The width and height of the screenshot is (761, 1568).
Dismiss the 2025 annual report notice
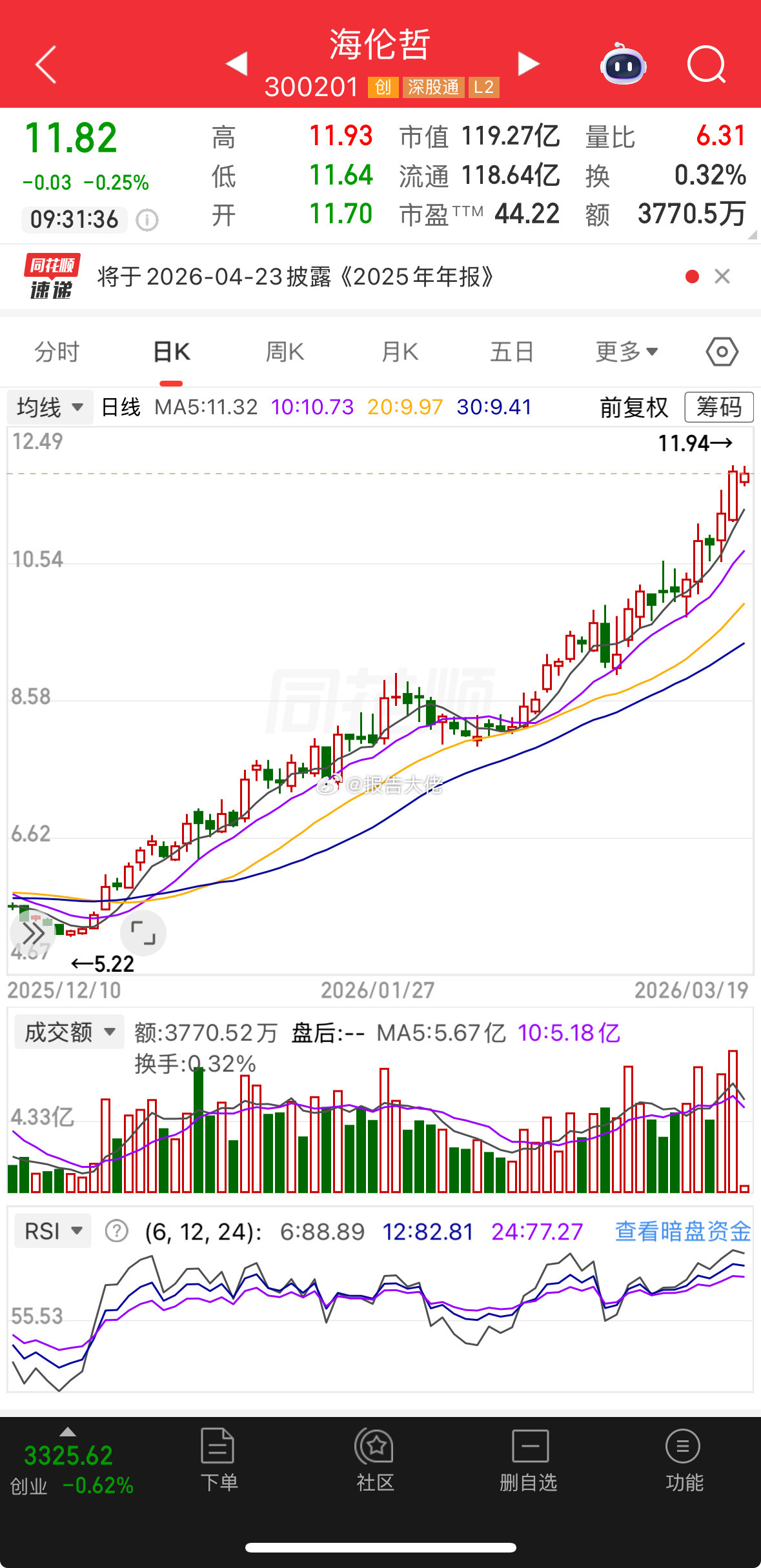pyautogui.click(x=723, y=277)
